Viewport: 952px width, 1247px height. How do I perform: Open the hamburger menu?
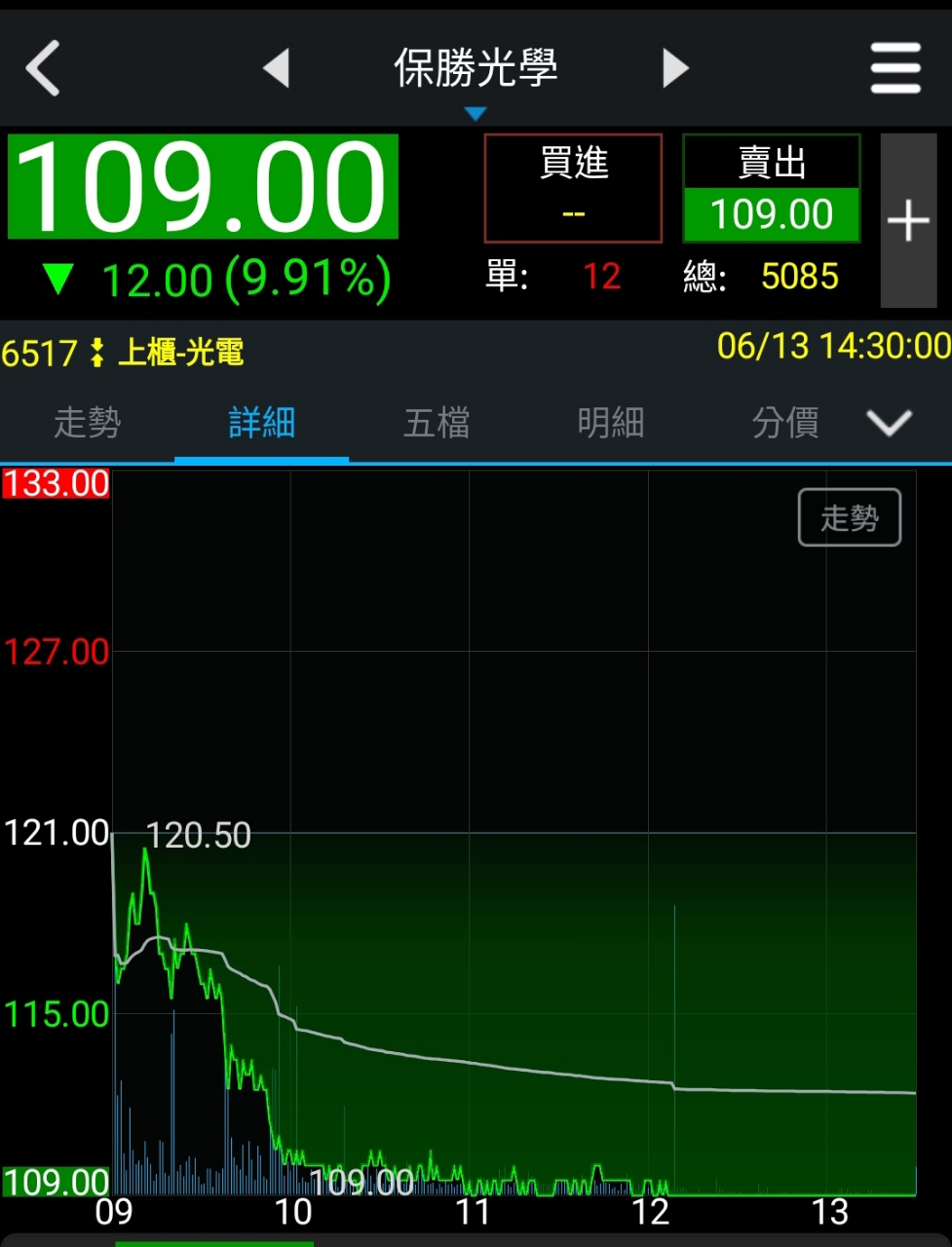coord(895,68)
